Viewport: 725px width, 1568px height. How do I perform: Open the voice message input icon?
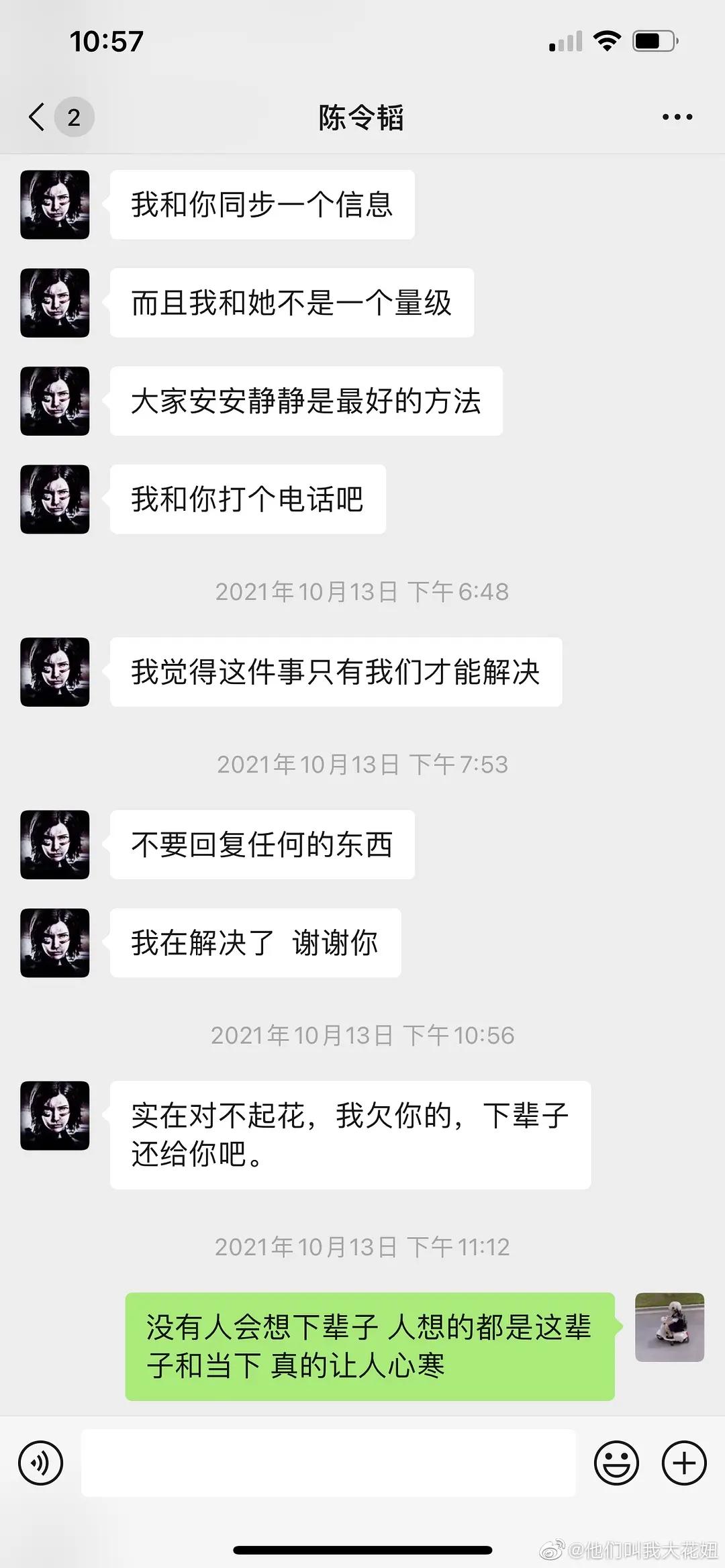(x=42, y=1463)
